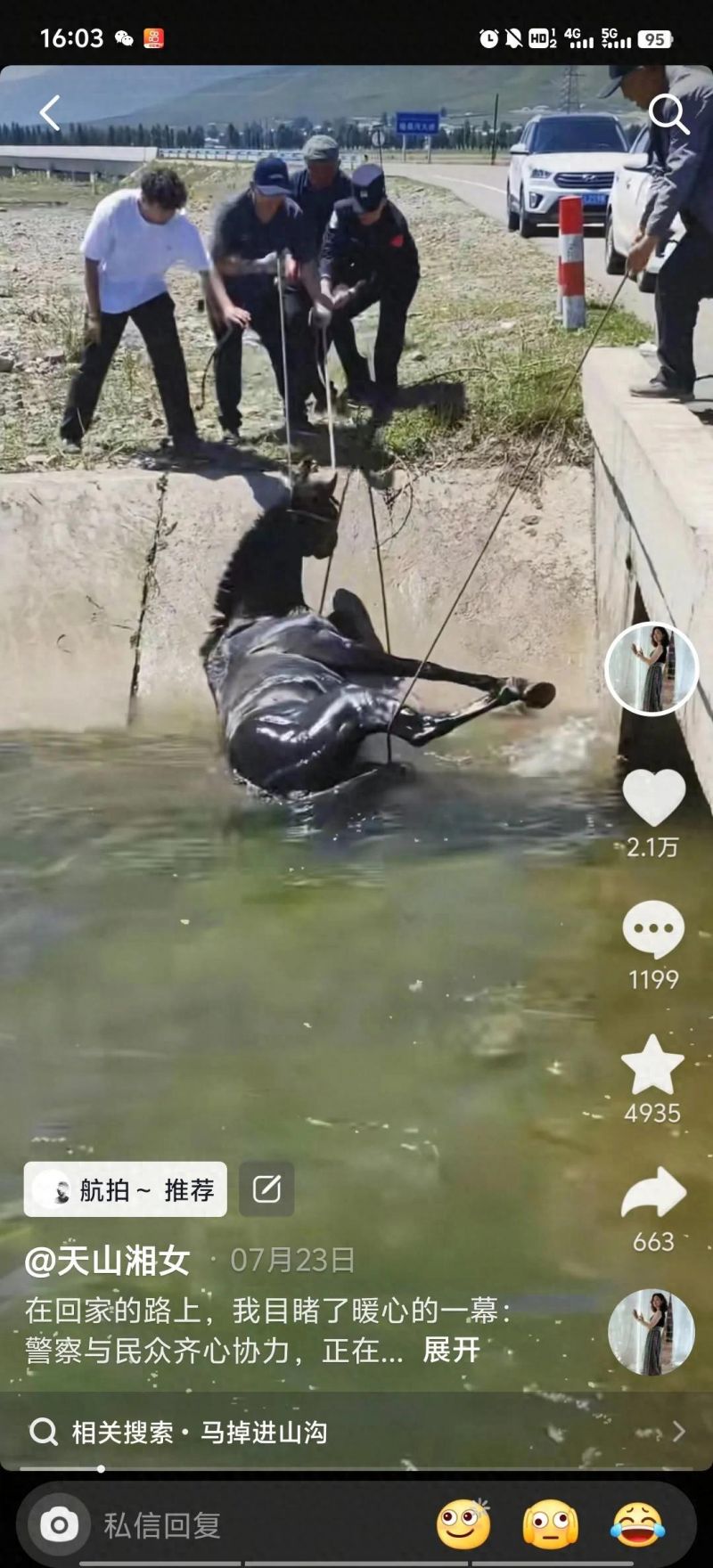Viewport: 713px width, 1568px height.
Task: Tap the round sound avatar above the reply bar
Action: click(651, 1332)
